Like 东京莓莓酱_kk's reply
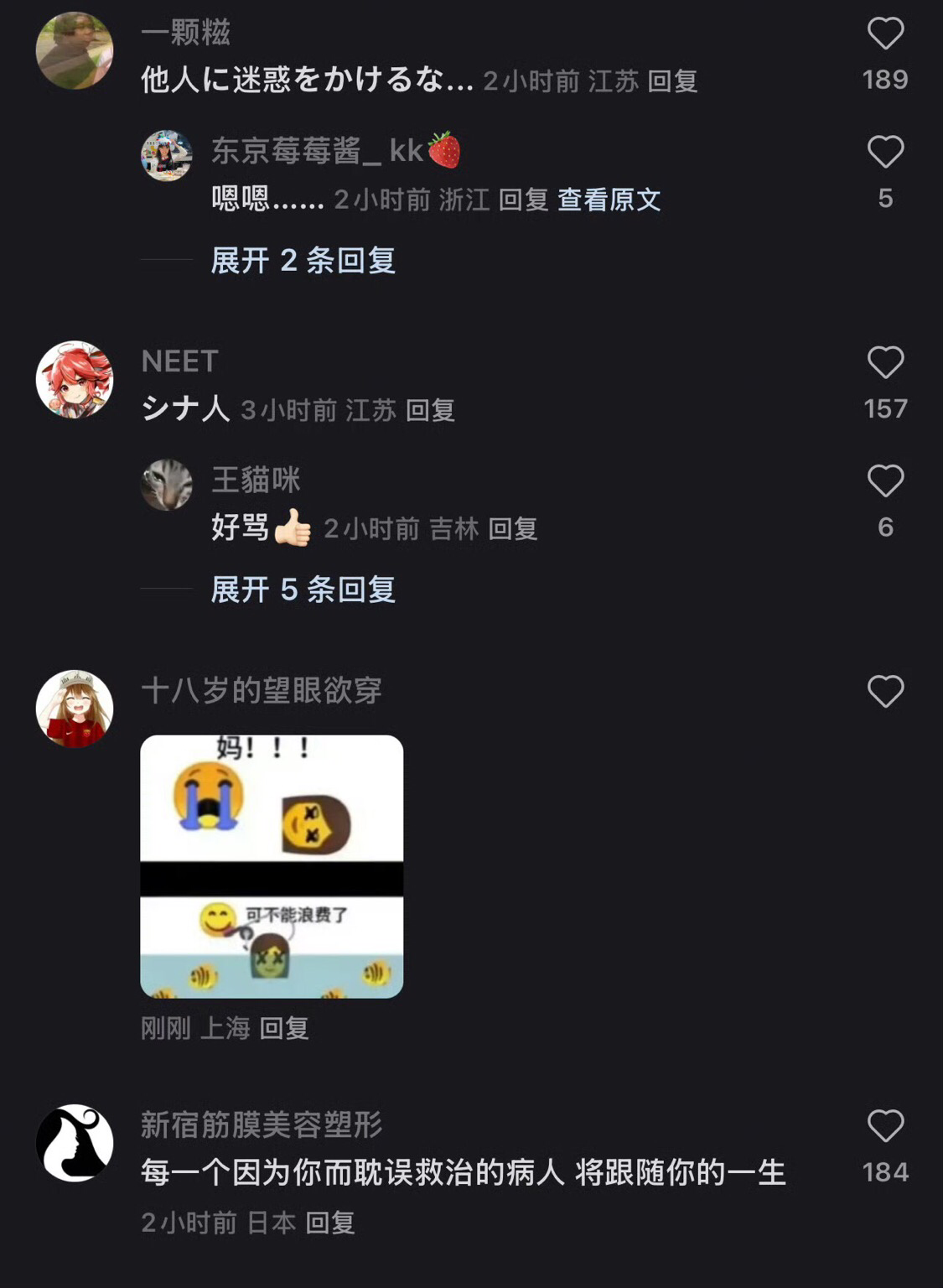Image resolution: width=943 pixels, height=1288 pixels. pos(885,153)
